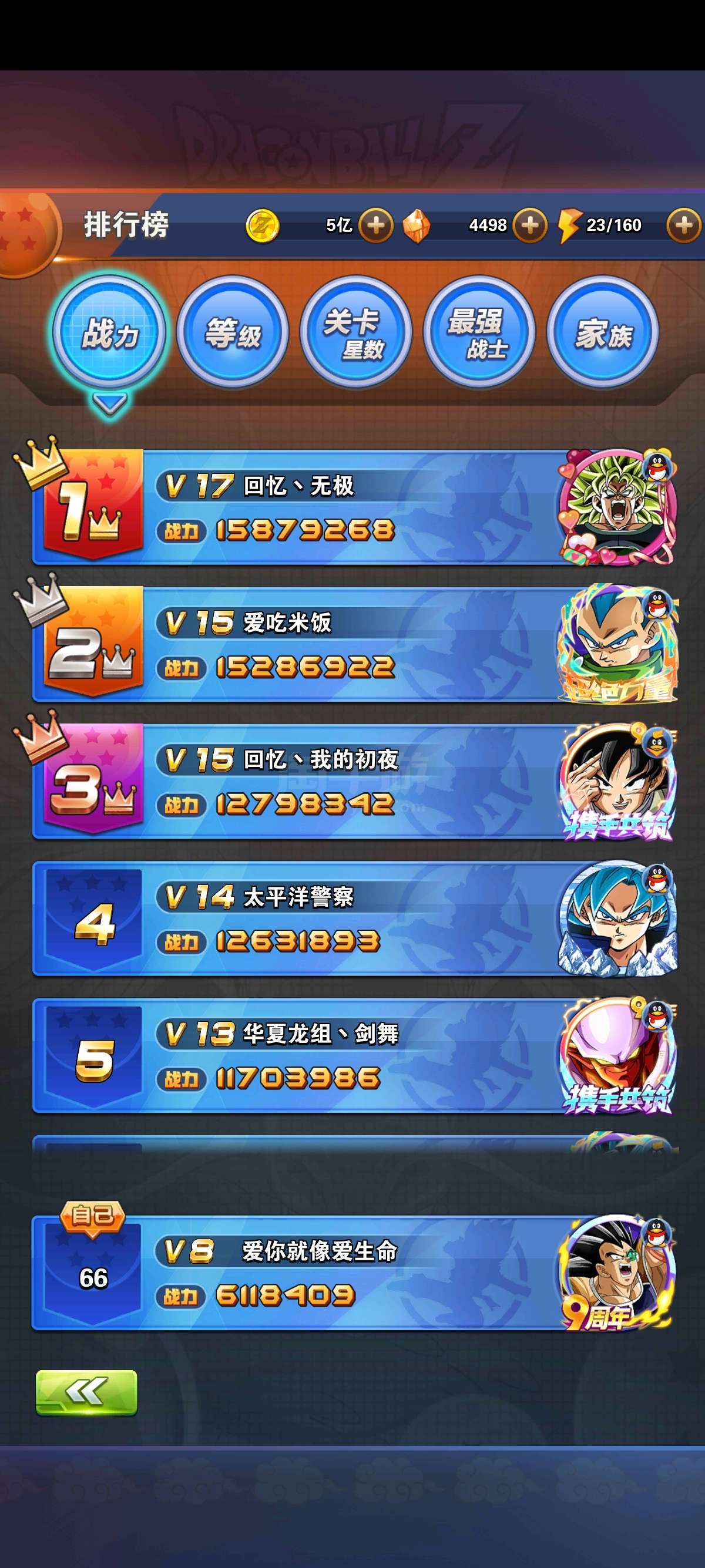Tap plus button next to 4498 gems

(529, 226)
